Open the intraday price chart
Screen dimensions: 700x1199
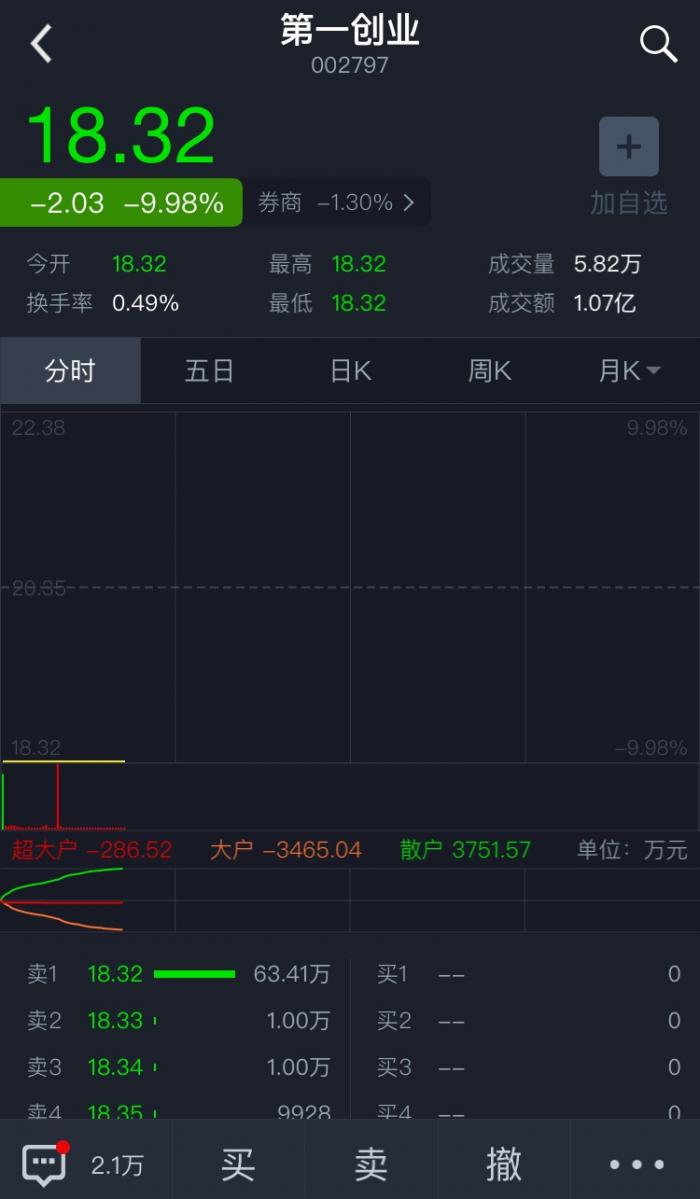(x=350, y=588)
